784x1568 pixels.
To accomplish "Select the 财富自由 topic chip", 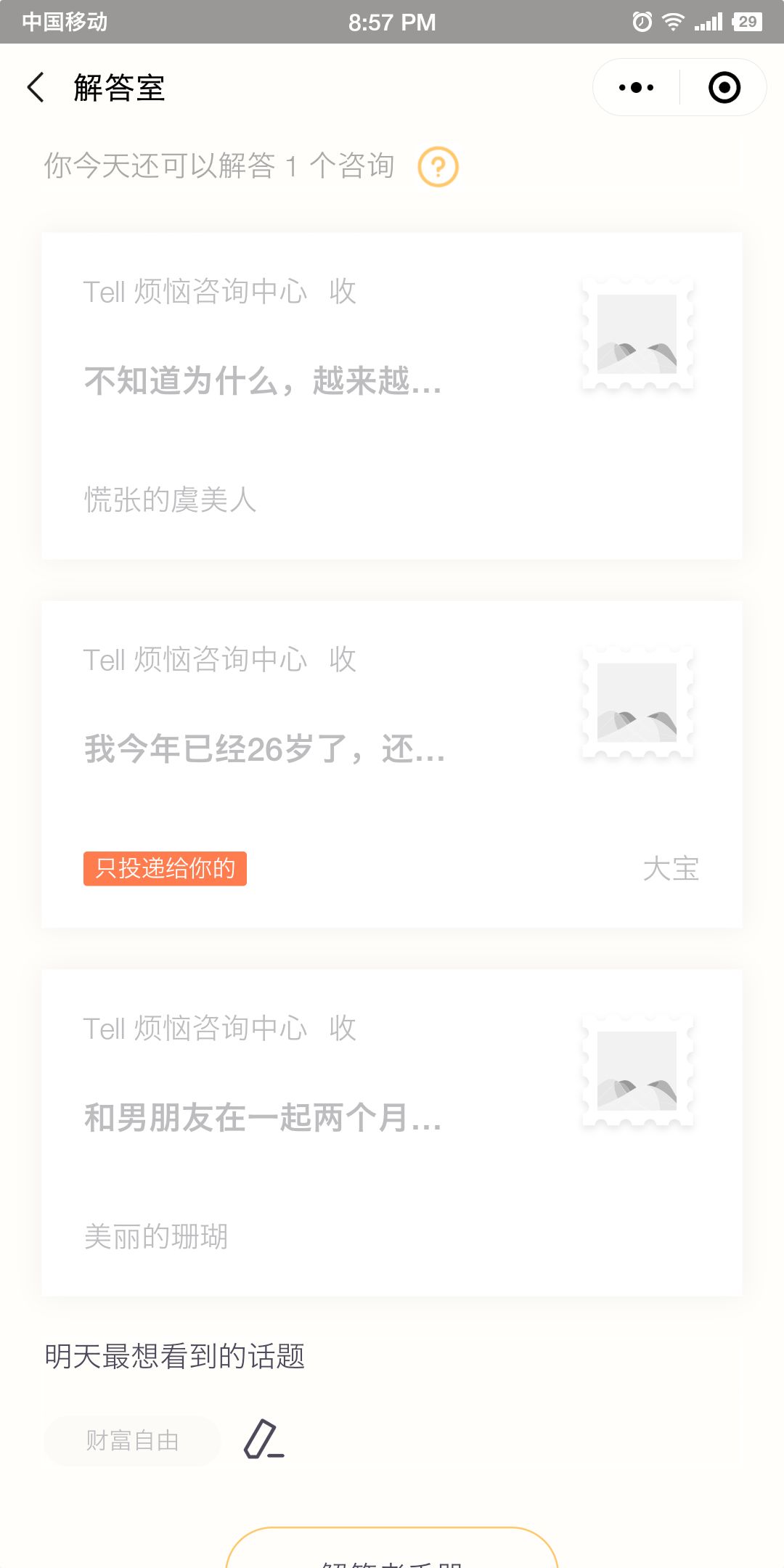I will point(132,1440).
